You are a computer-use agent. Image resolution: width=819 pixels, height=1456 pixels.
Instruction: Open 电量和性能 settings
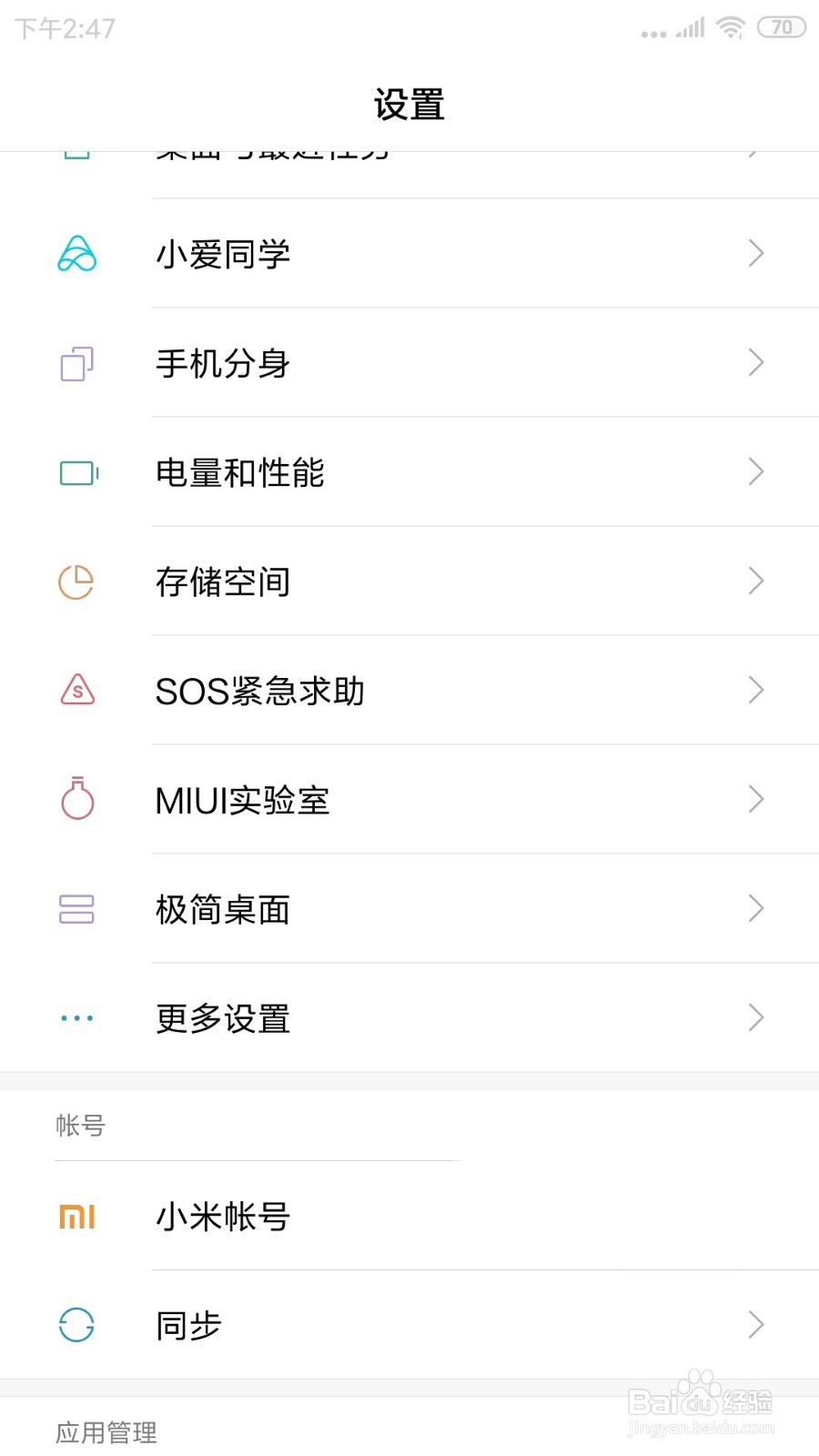(409, 471)
